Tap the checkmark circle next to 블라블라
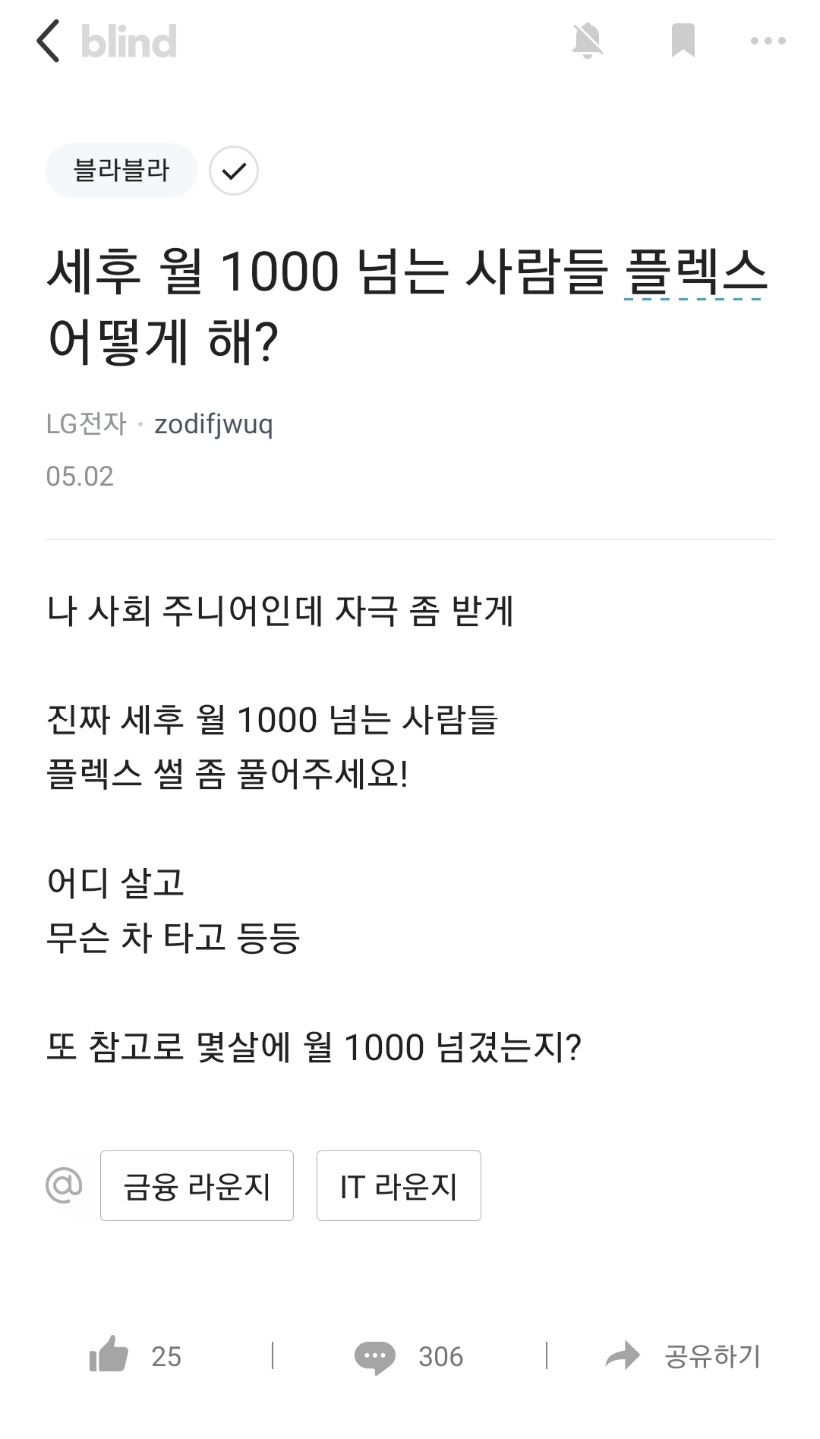The height and width of the screenshot is (1439, 820). click(234, 171)
